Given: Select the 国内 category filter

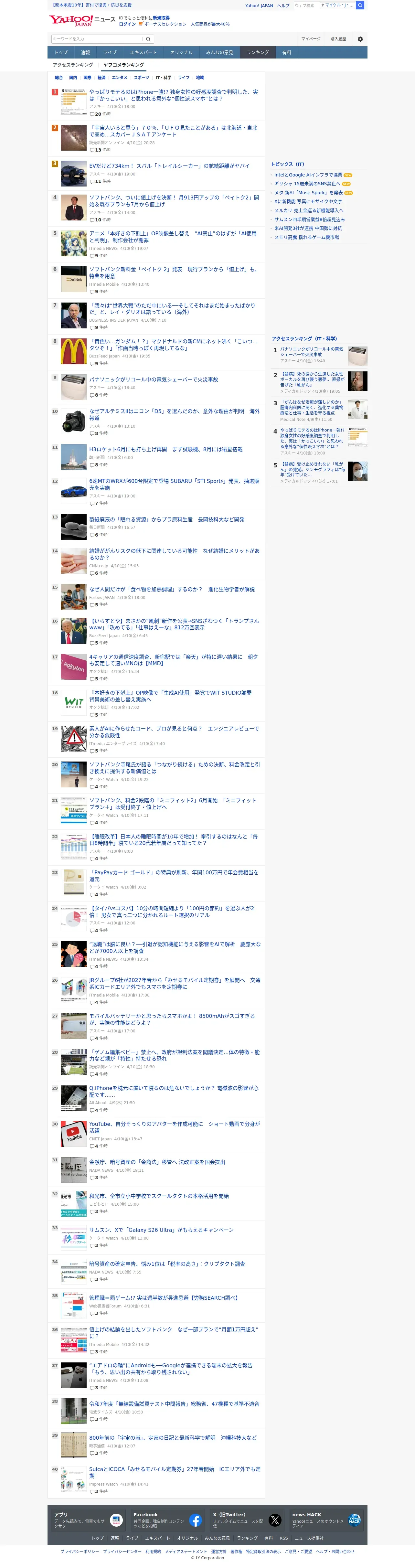Looking at the screenshot, I should [x=73, y=78].
